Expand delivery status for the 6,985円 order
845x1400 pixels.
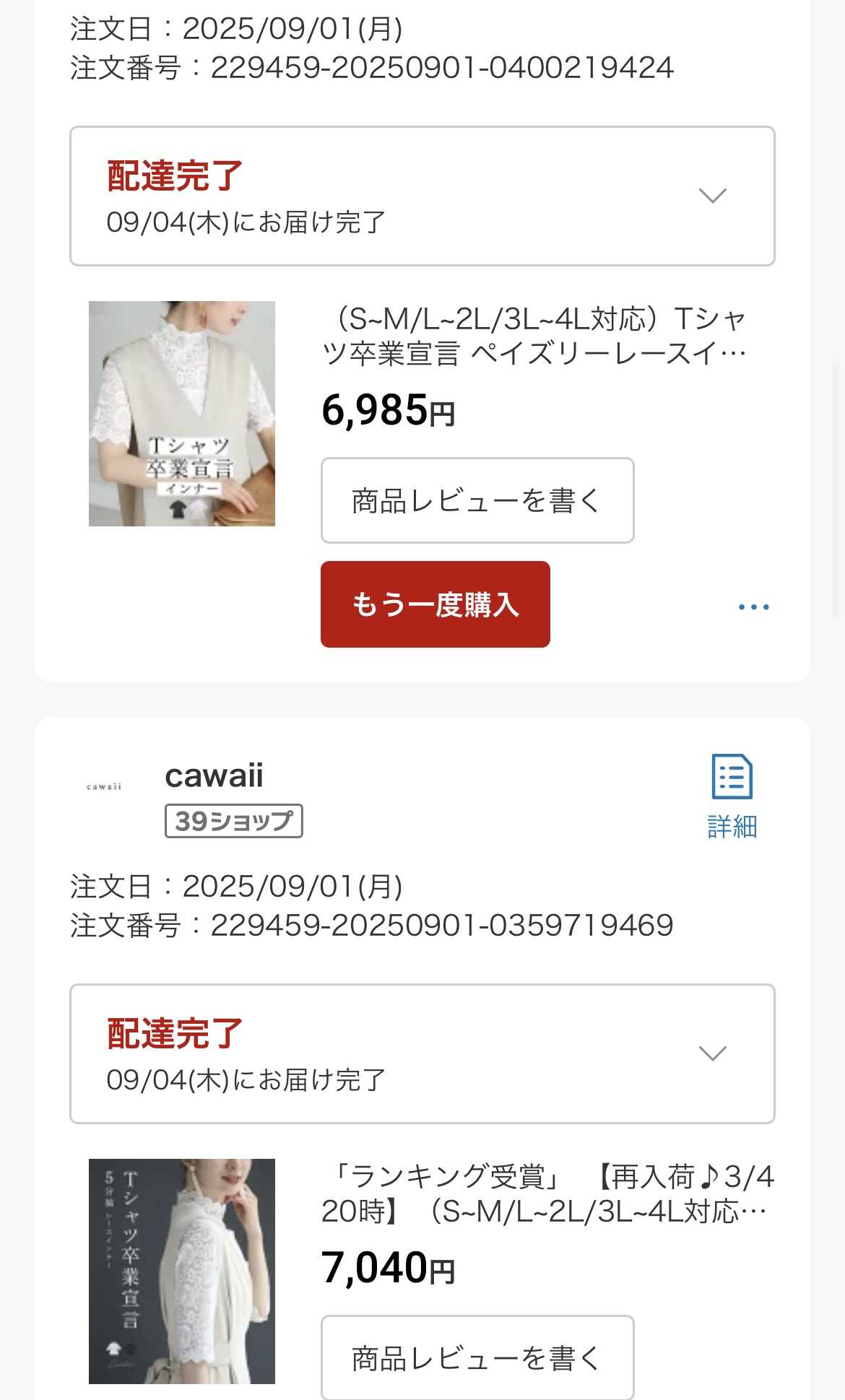tap(712, 196)
